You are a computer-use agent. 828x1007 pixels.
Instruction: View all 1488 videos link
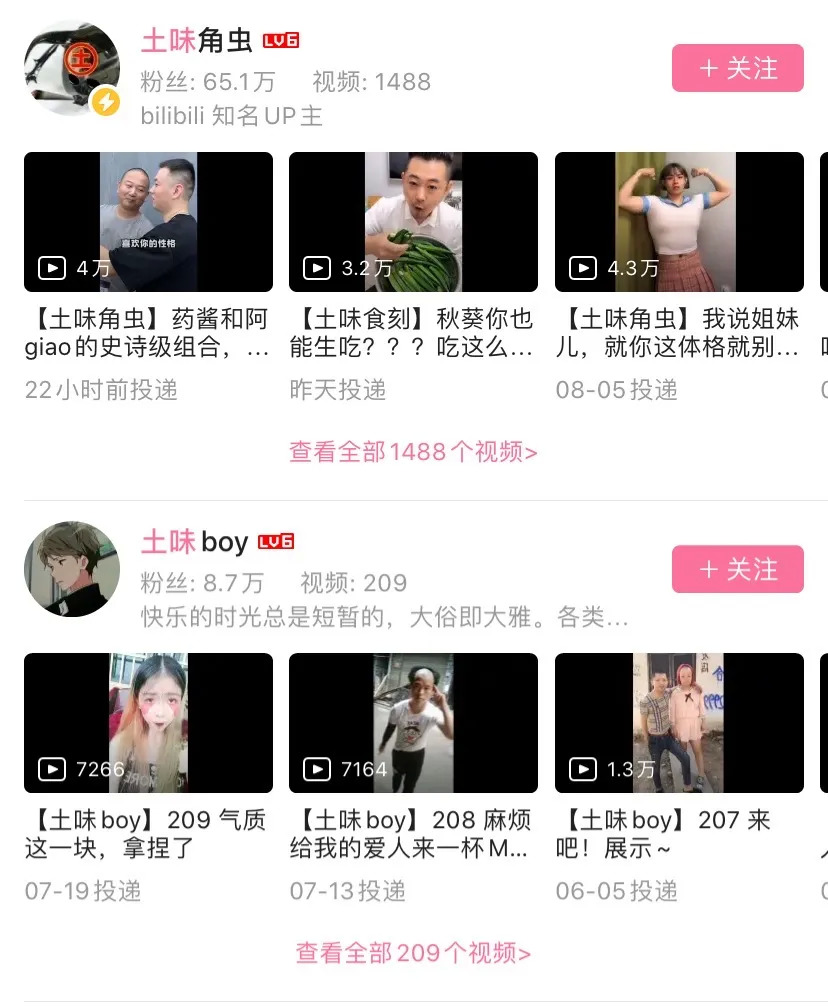coord(413,452)
